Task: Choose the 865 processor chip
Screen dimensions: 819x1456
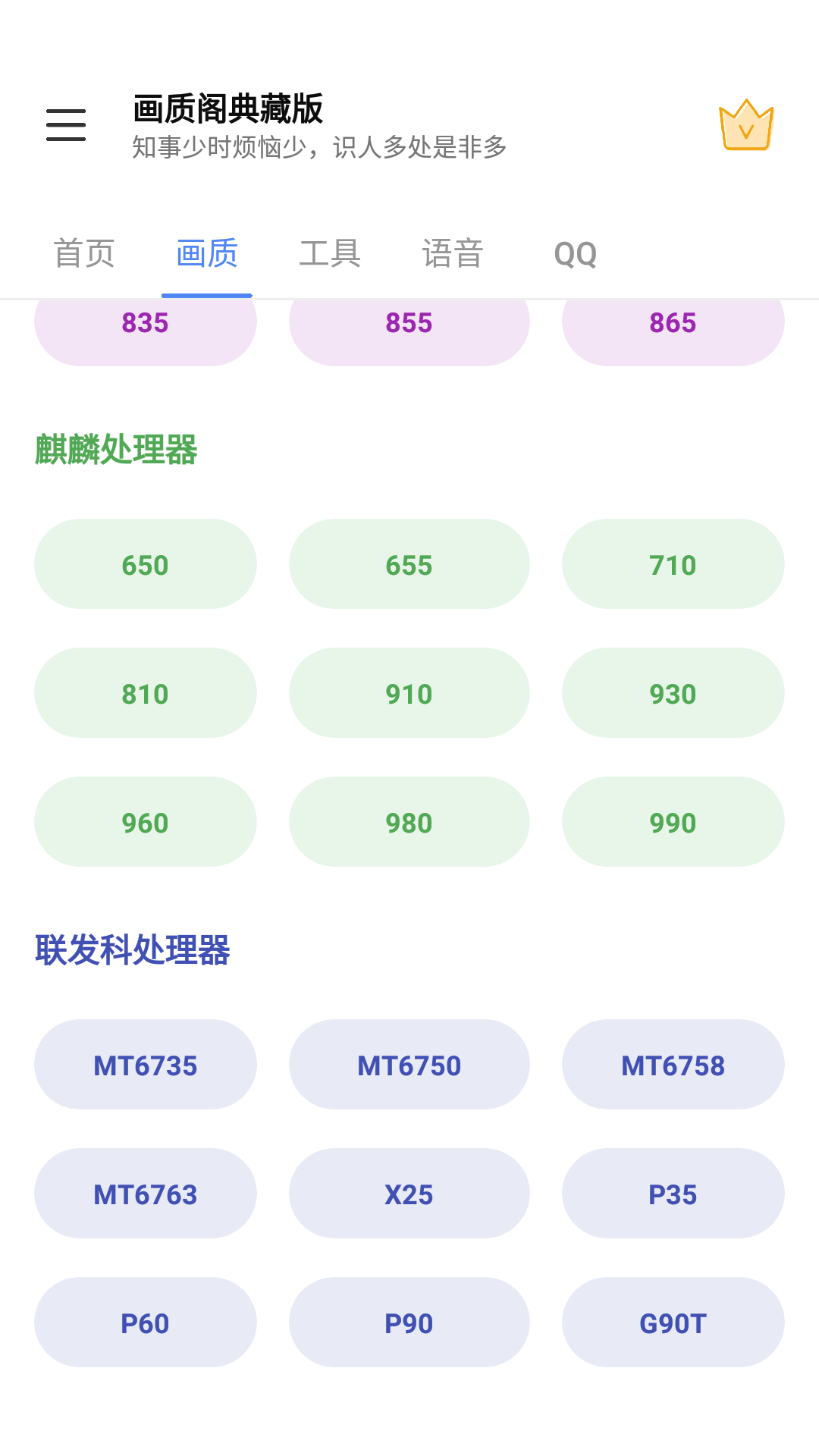Action: tap(673, 325)
